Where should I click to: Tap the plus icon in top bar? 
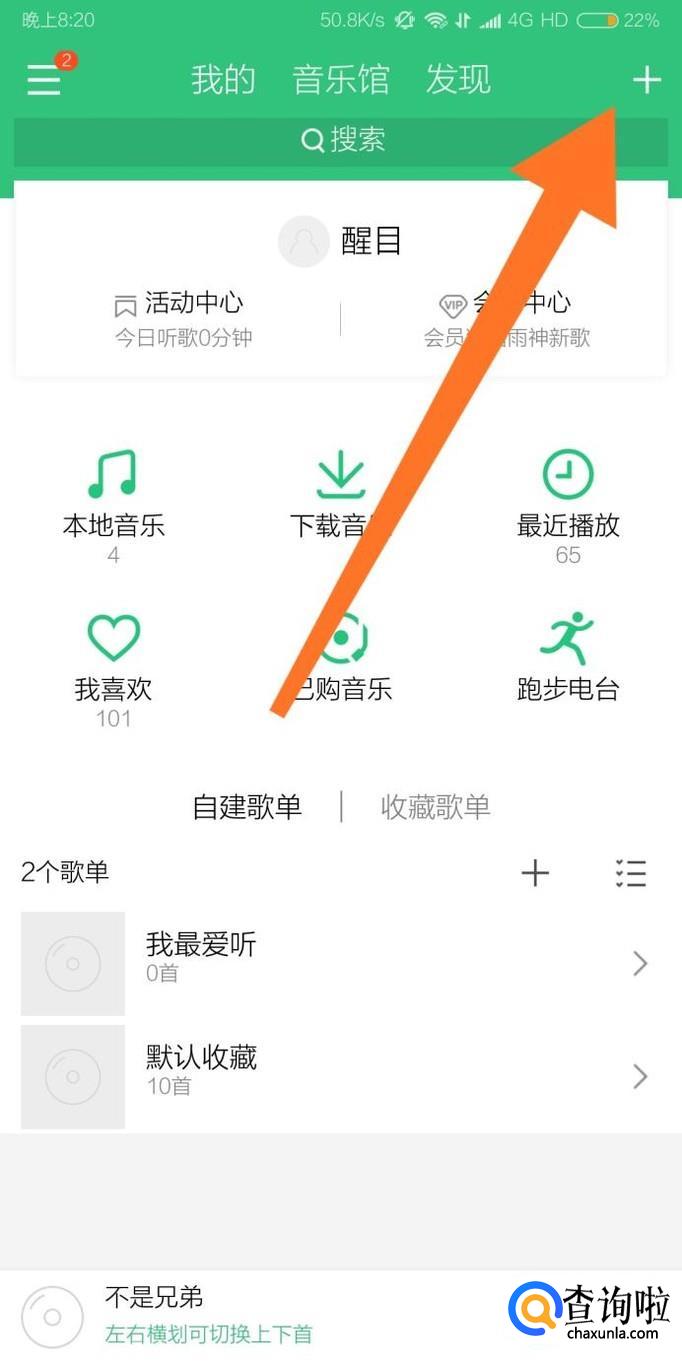(647, 79)
